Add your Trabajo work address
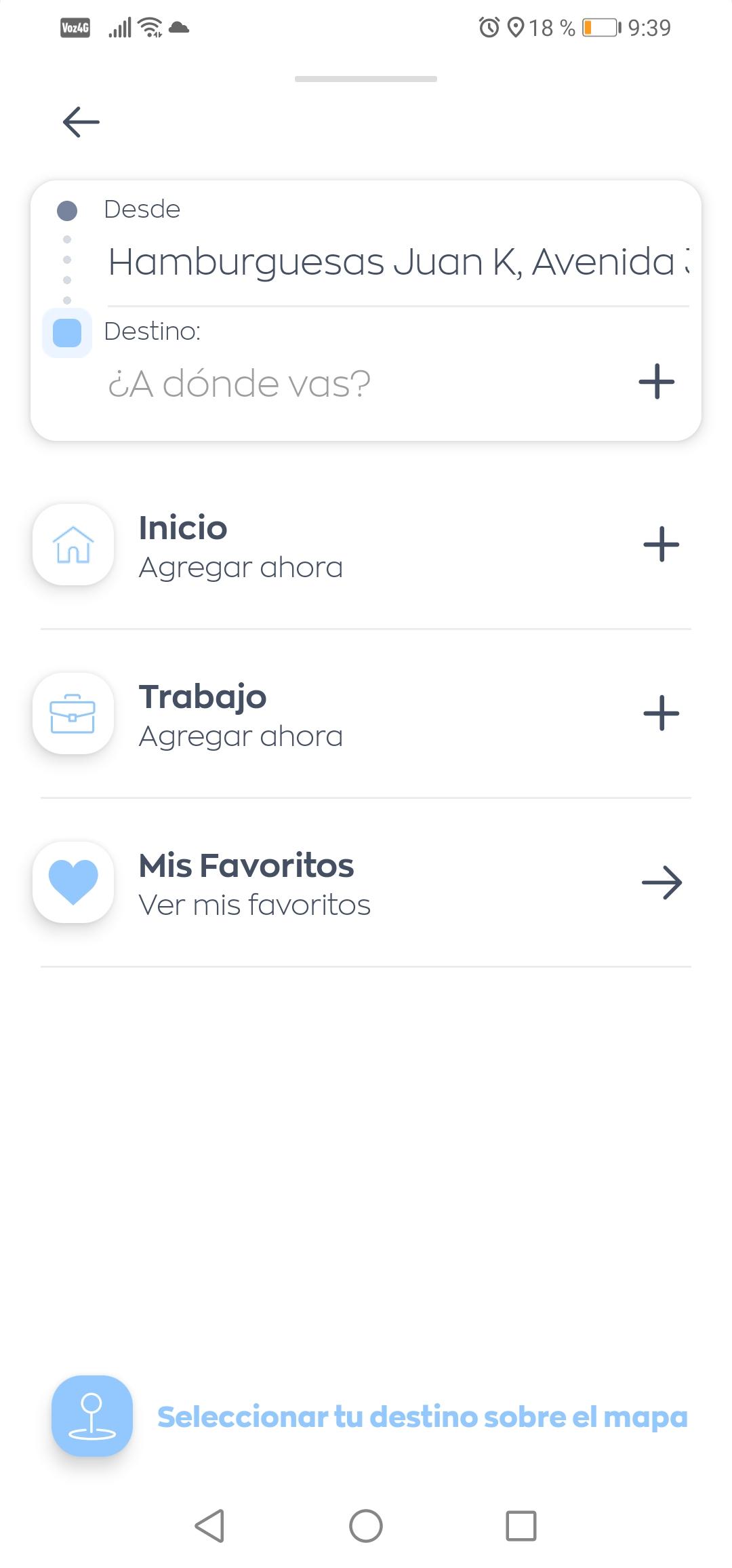 point(366,714)
